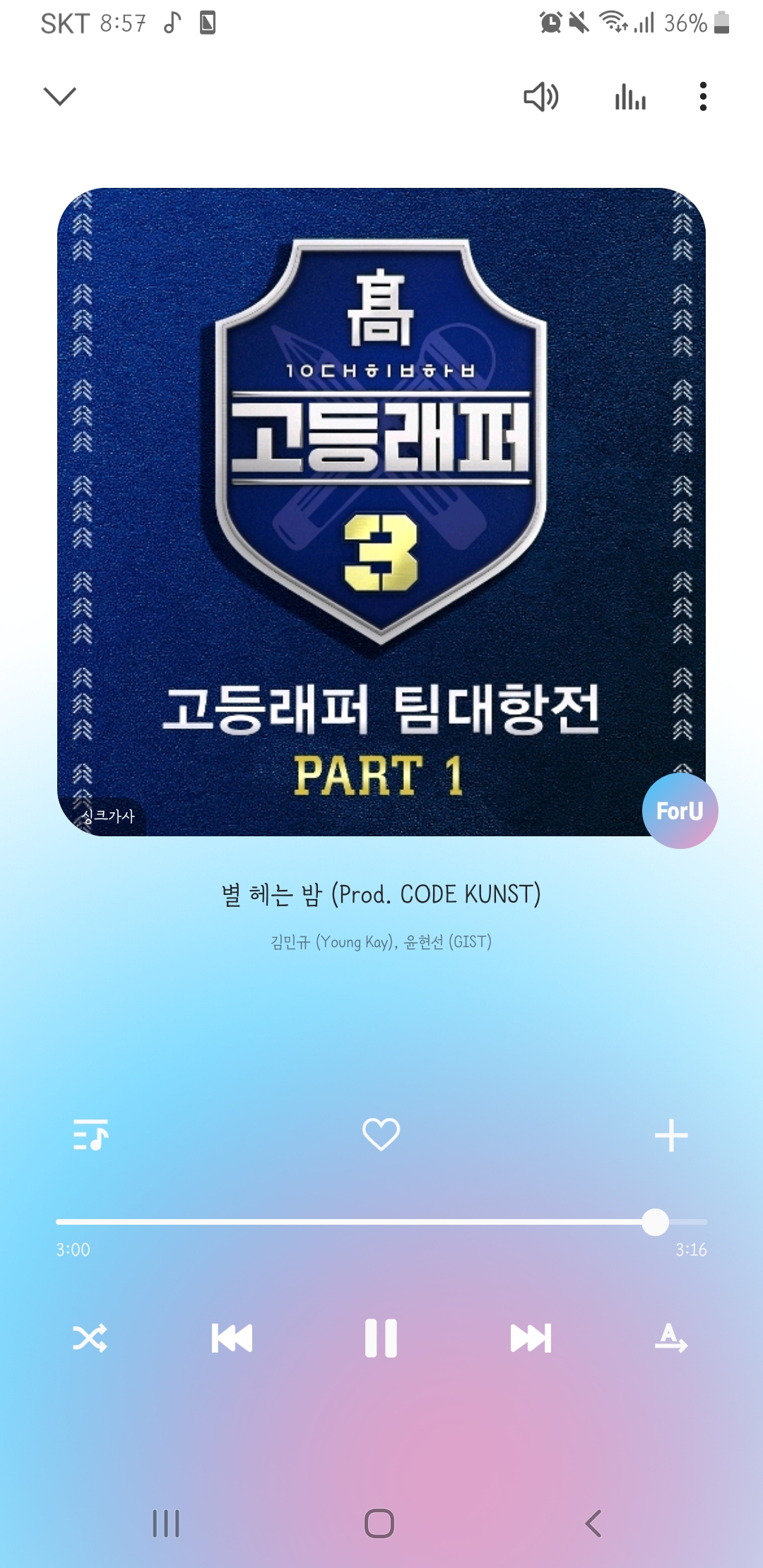The image size is (763, 1568).
Task: Open the current play queue icon
Action: [x=92, y=1136]
